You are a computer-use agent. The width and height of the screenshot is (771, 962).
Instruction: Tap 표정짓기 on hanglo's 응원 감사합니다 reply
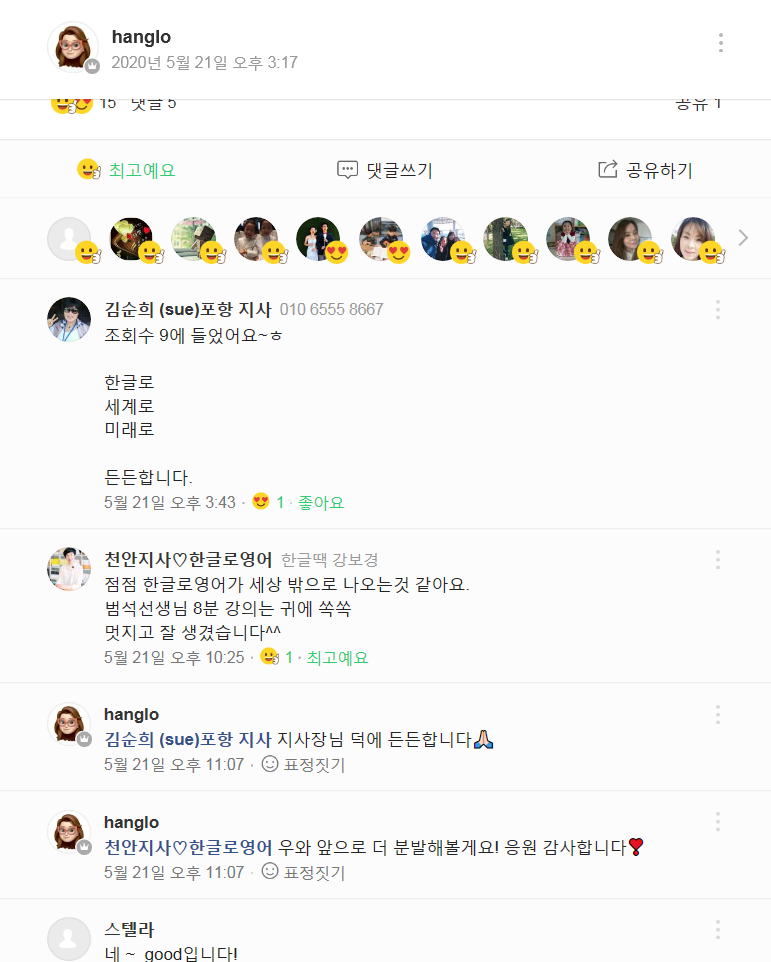[x=303, y=873]
